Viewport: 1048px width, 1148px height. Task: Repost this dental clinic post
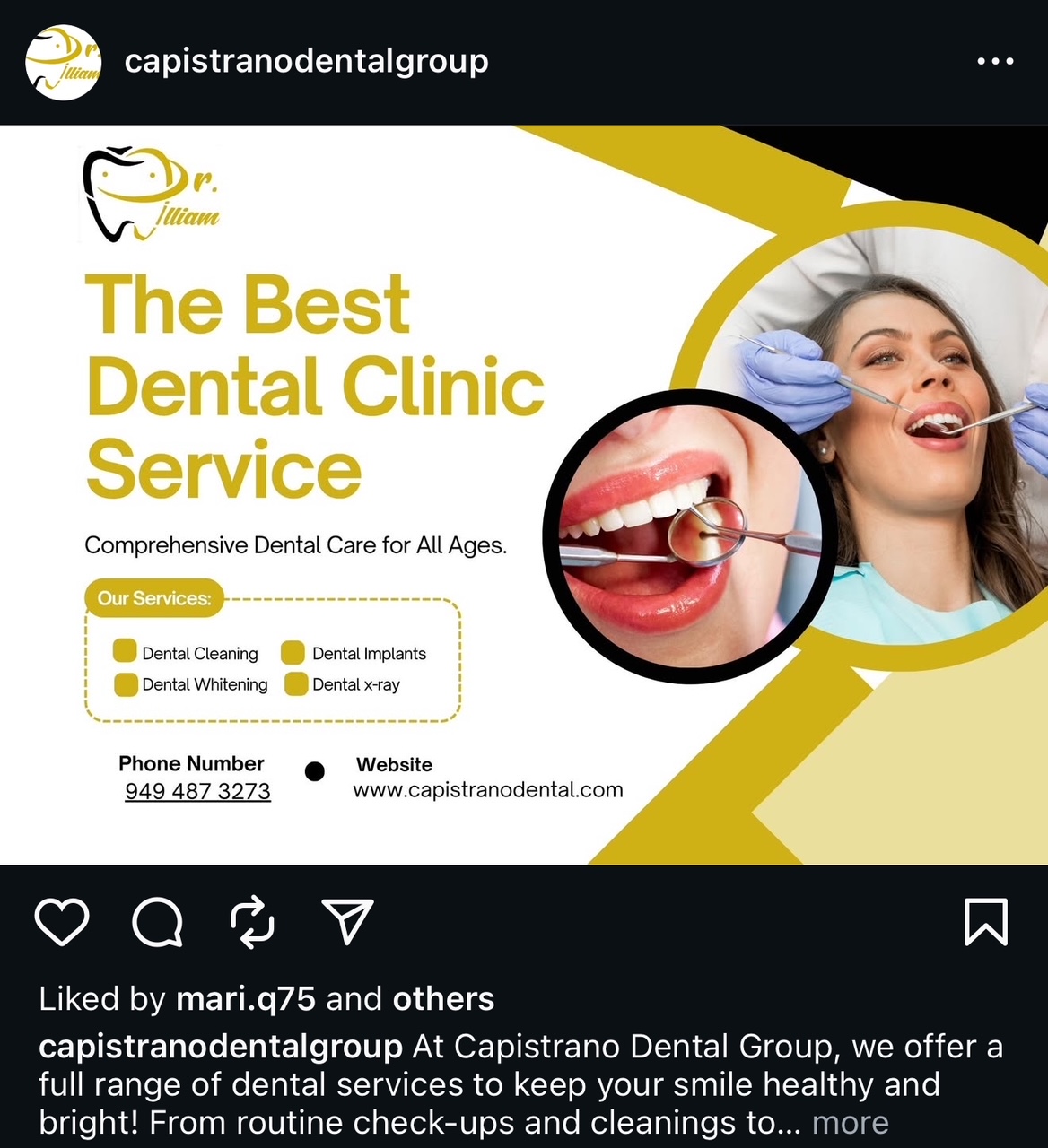[x=252, y=921]
